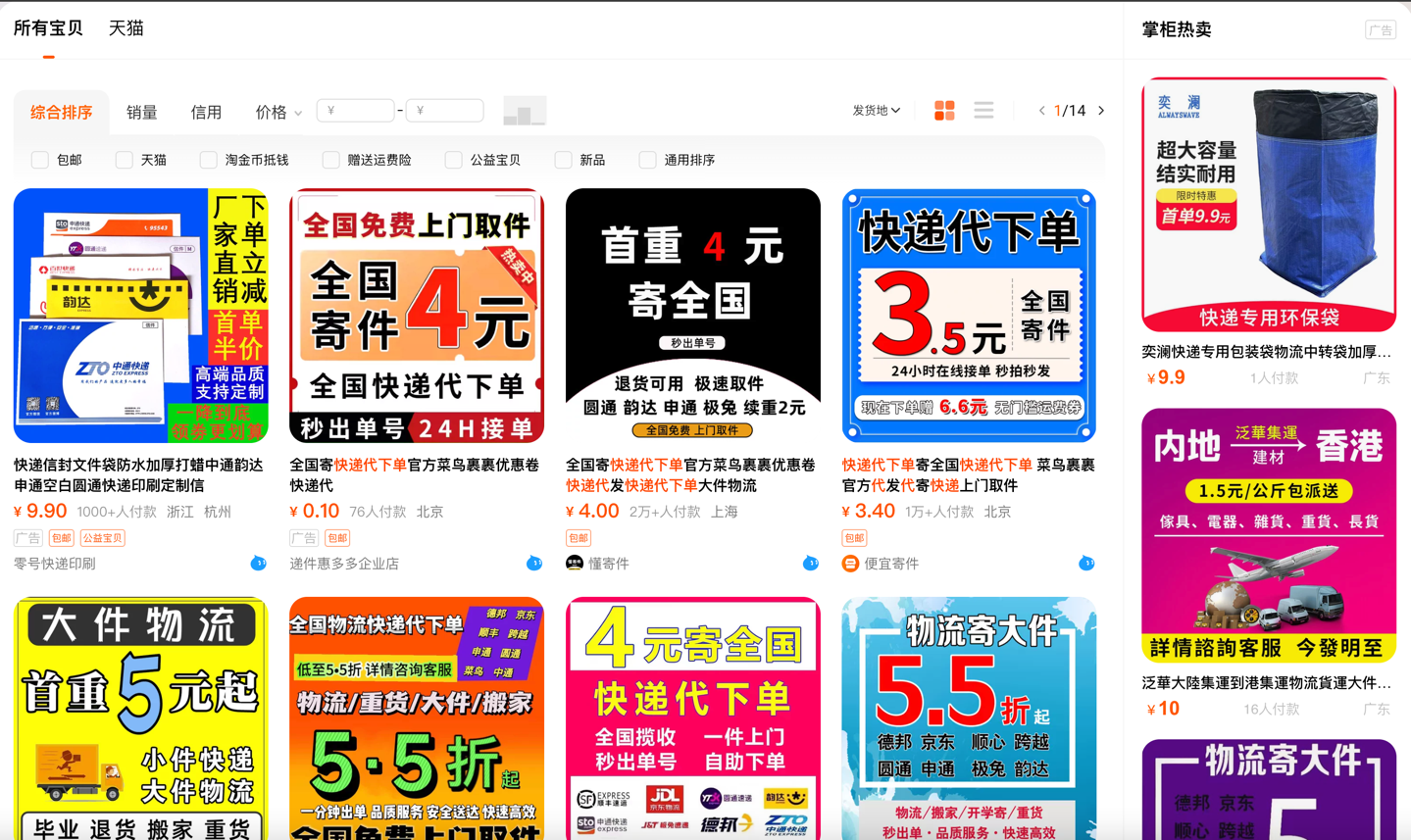Tap the maximum price input field
Screen dimensions: 1411x840
coord(445,111)
